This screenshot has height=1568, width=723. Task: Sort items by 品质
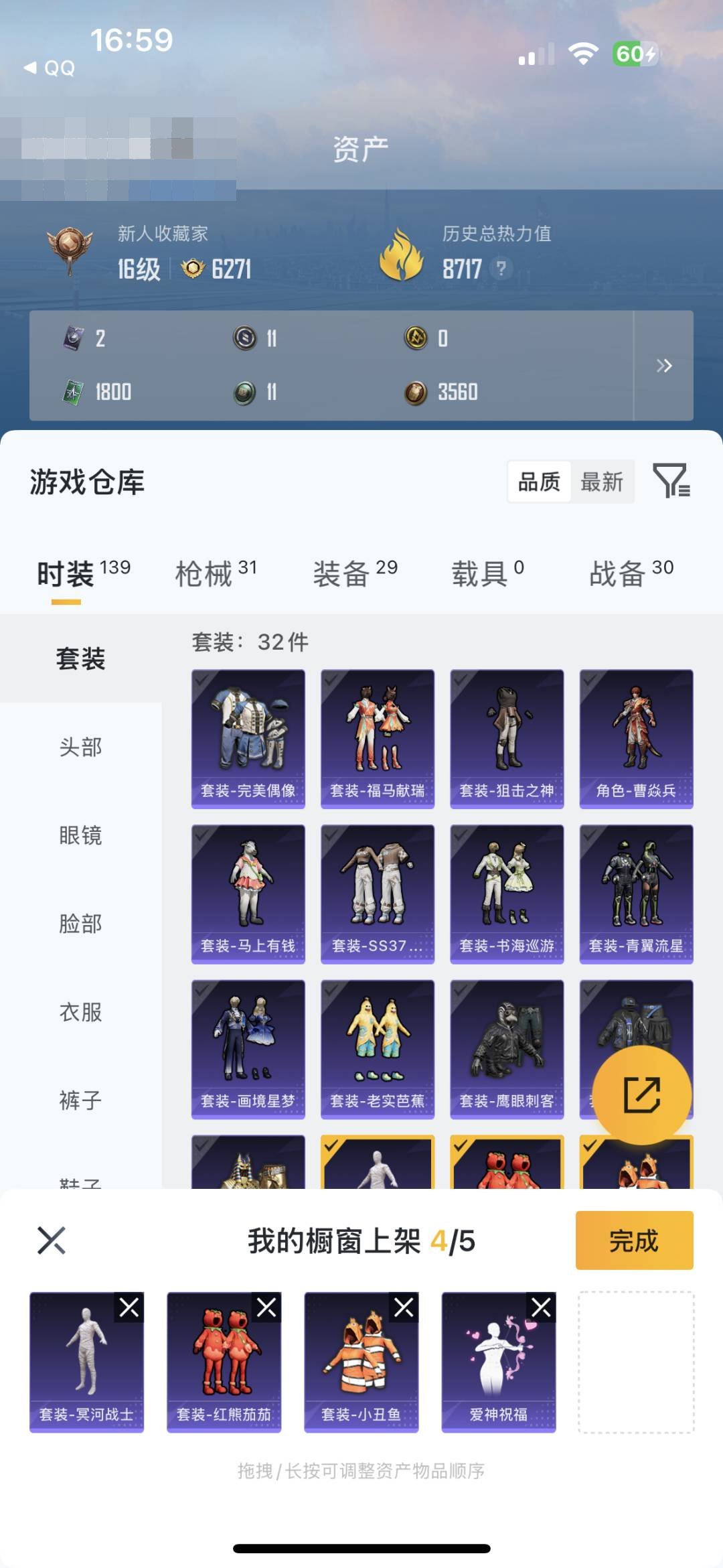click(540, 482)
